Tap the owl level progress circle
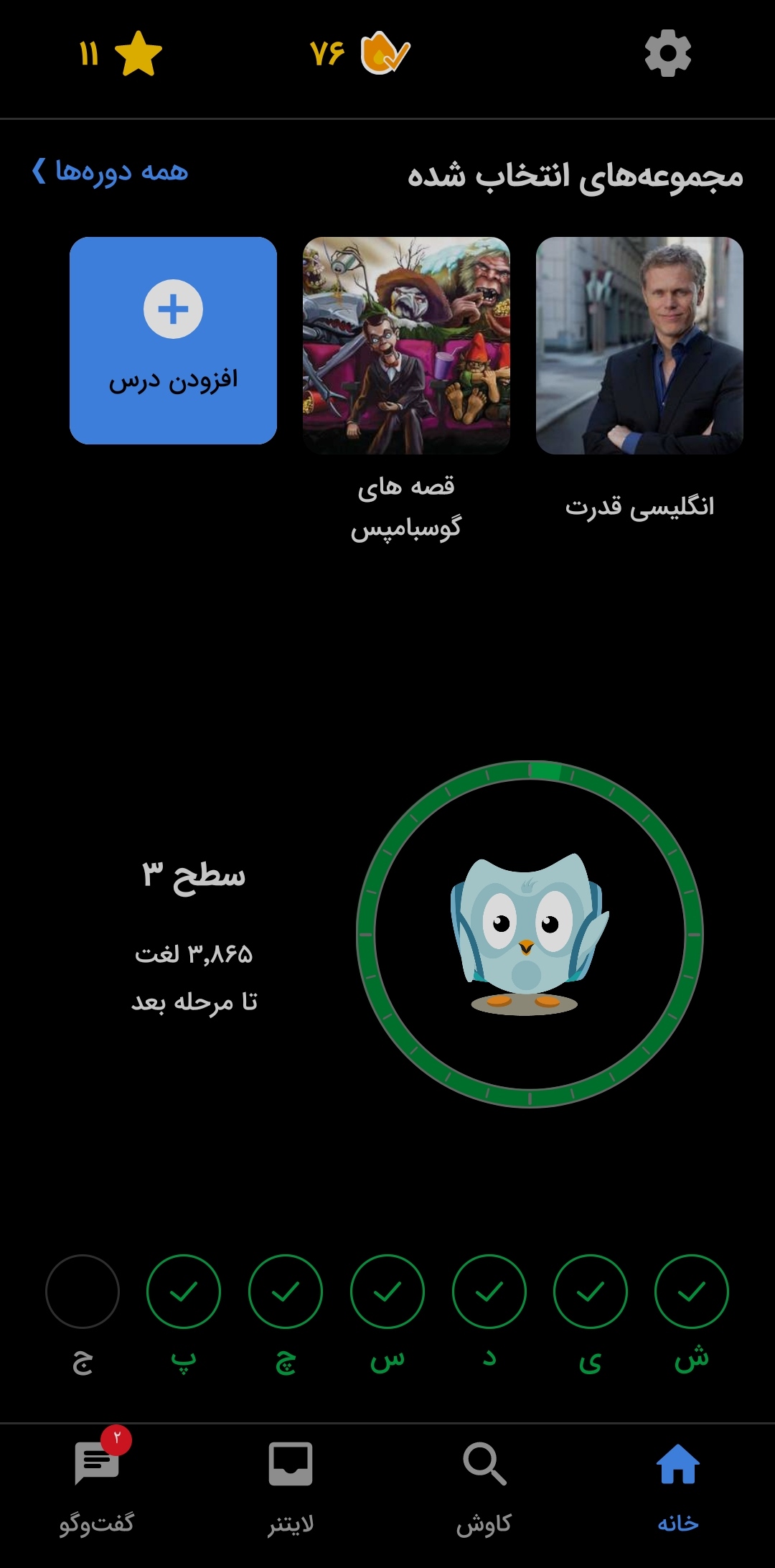Image resolution: width=775 pixels, height=1568 pixels. 530,934
